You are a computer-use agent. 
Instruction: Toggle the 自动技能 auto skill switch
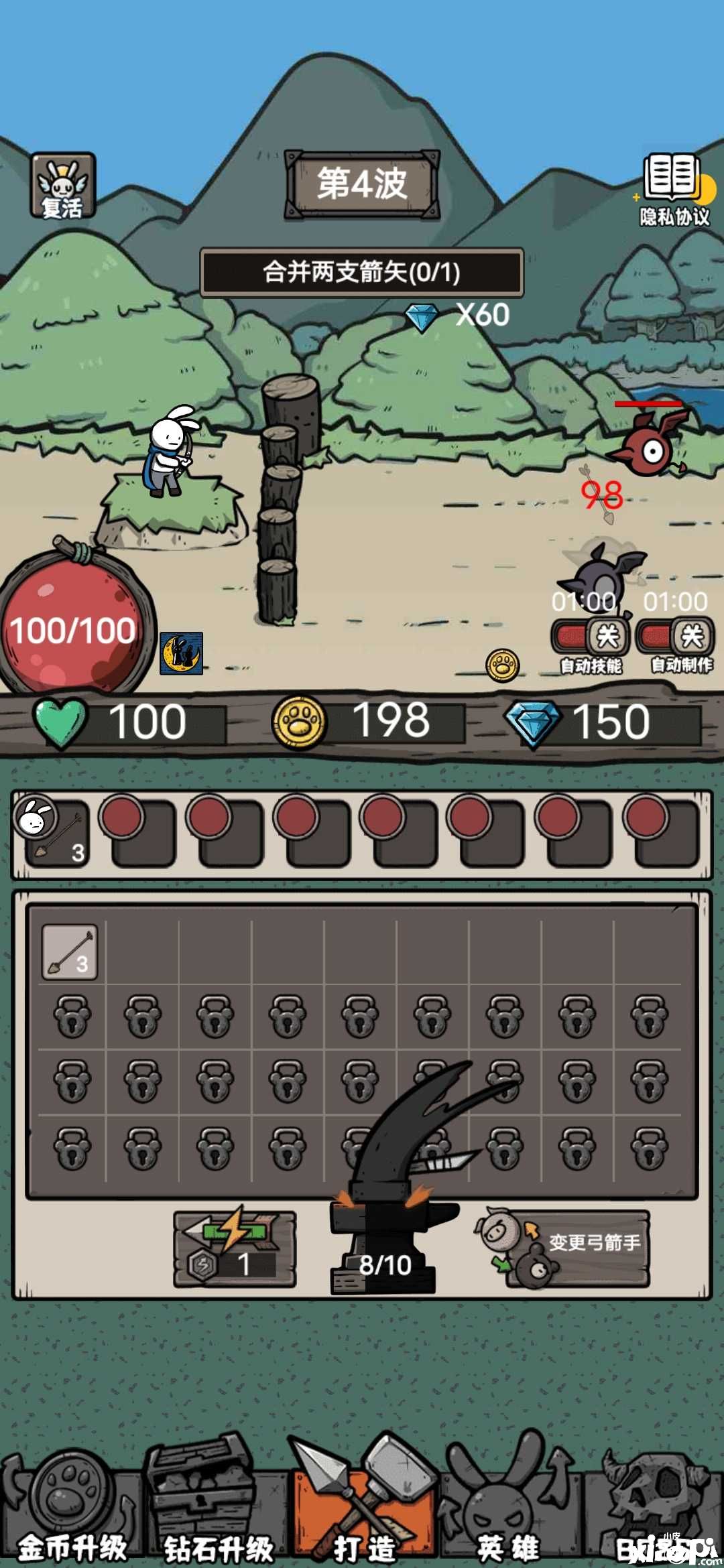[x=591, y=637]
